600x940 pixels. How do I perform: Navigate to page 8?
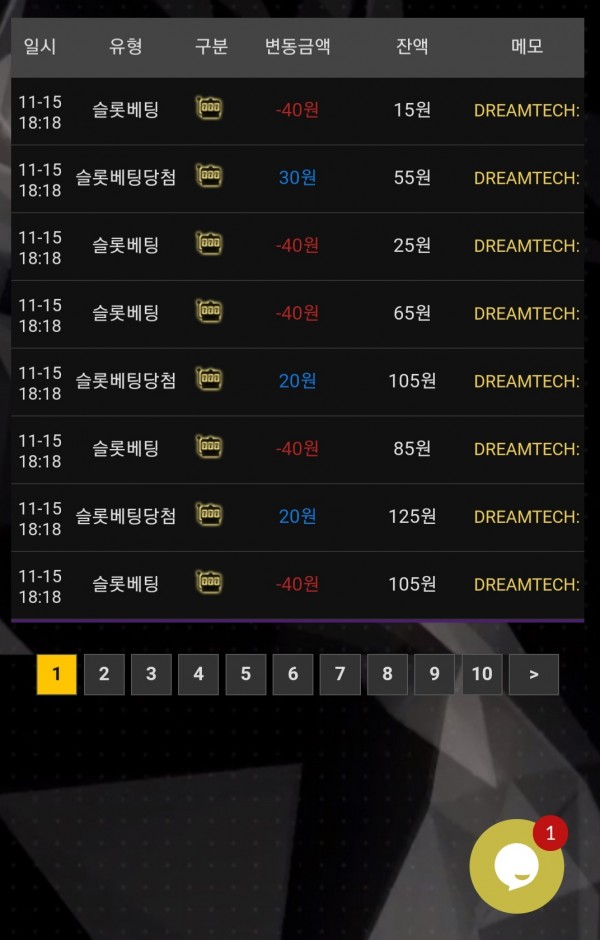(387, 674)
